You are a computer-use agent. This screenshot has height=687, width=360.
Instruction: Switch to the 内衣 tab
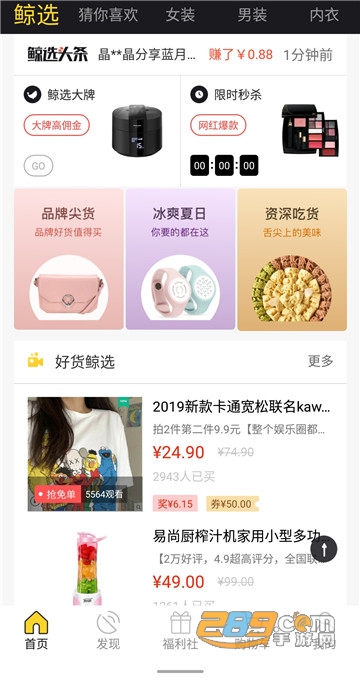click(x=324, y=15)
